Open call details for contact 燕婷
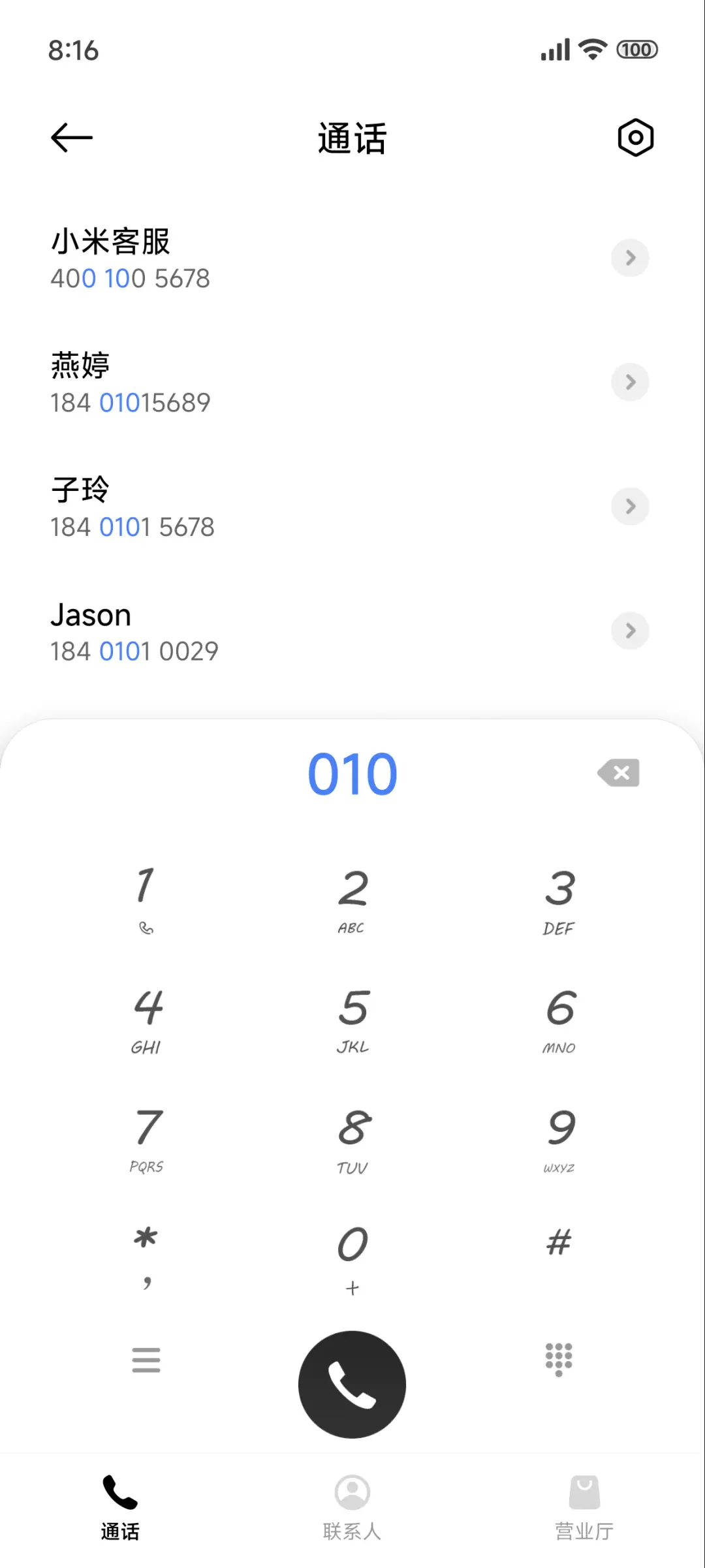This screenshot has height=1568, width=705. click(x=629, y=383)
